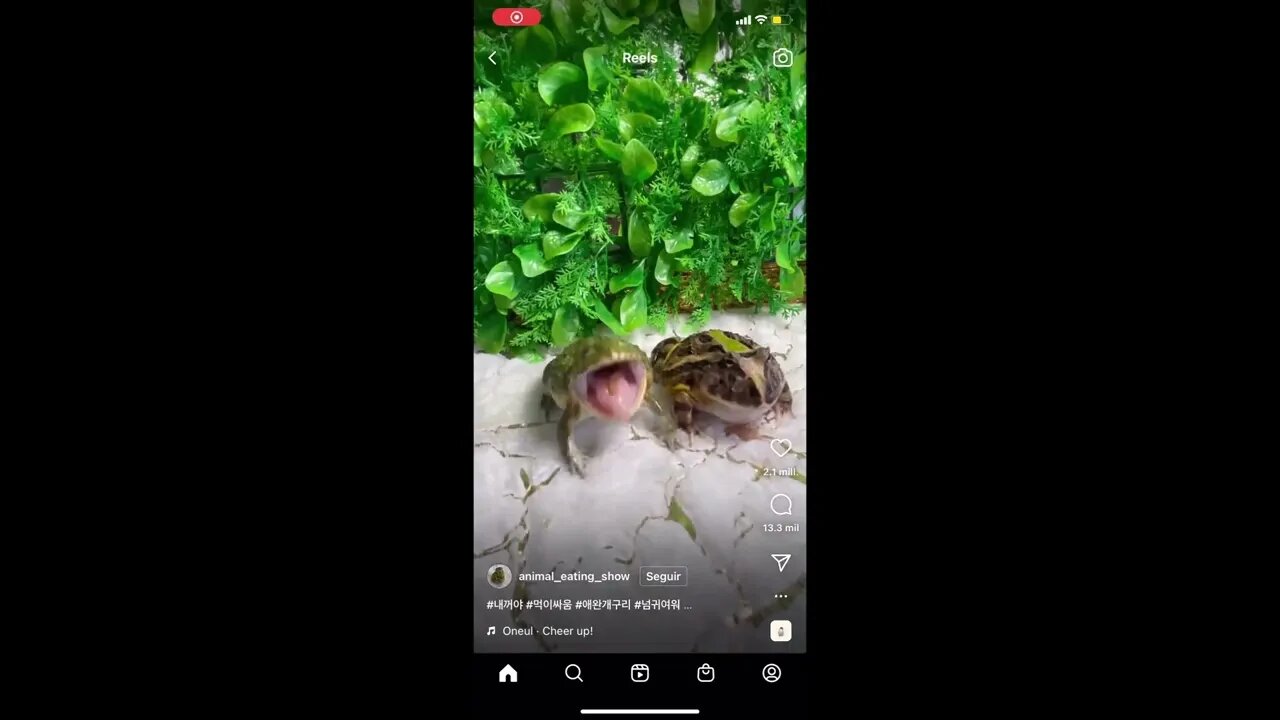Open the animal_eating_show avatar
Image resolution: width=1280 pixels, height=720 pixels.
pos(499,576)
